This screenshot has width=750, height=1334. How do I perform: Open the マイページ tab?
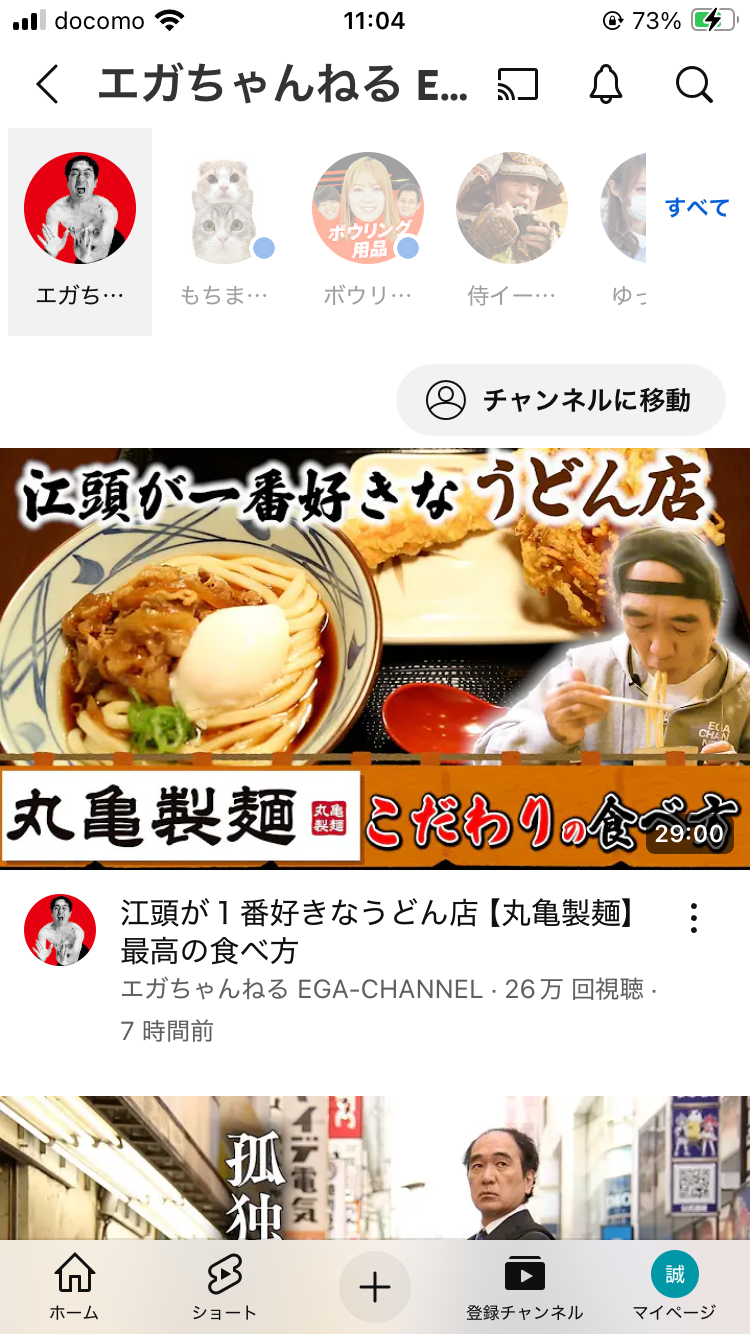[x=675, y=1288]
